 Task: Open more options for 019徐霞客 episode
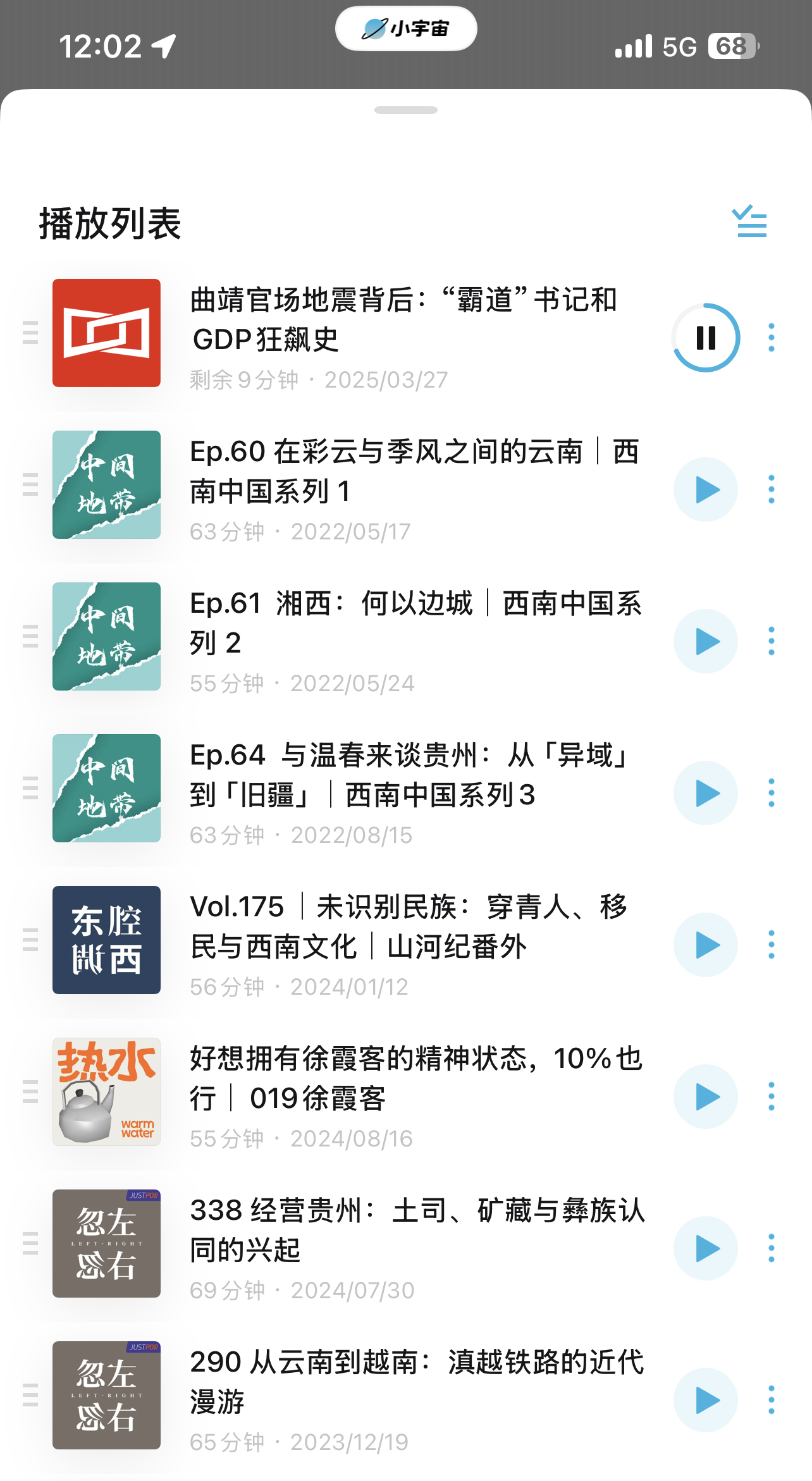click(772, 1097)
